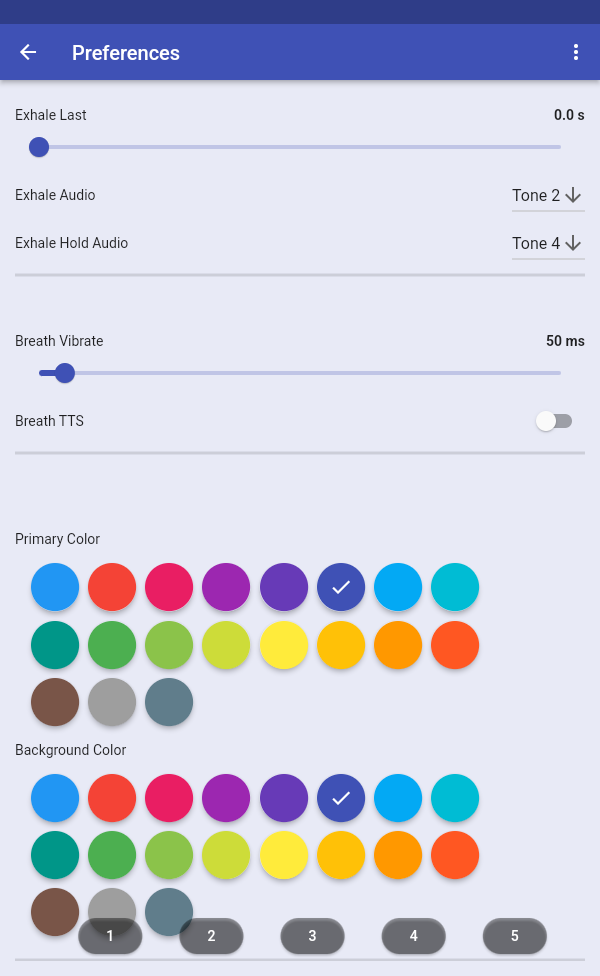Viewport: 600px width, 976px height.
Task: Select the button labeled 2
Action: point(211,936)
